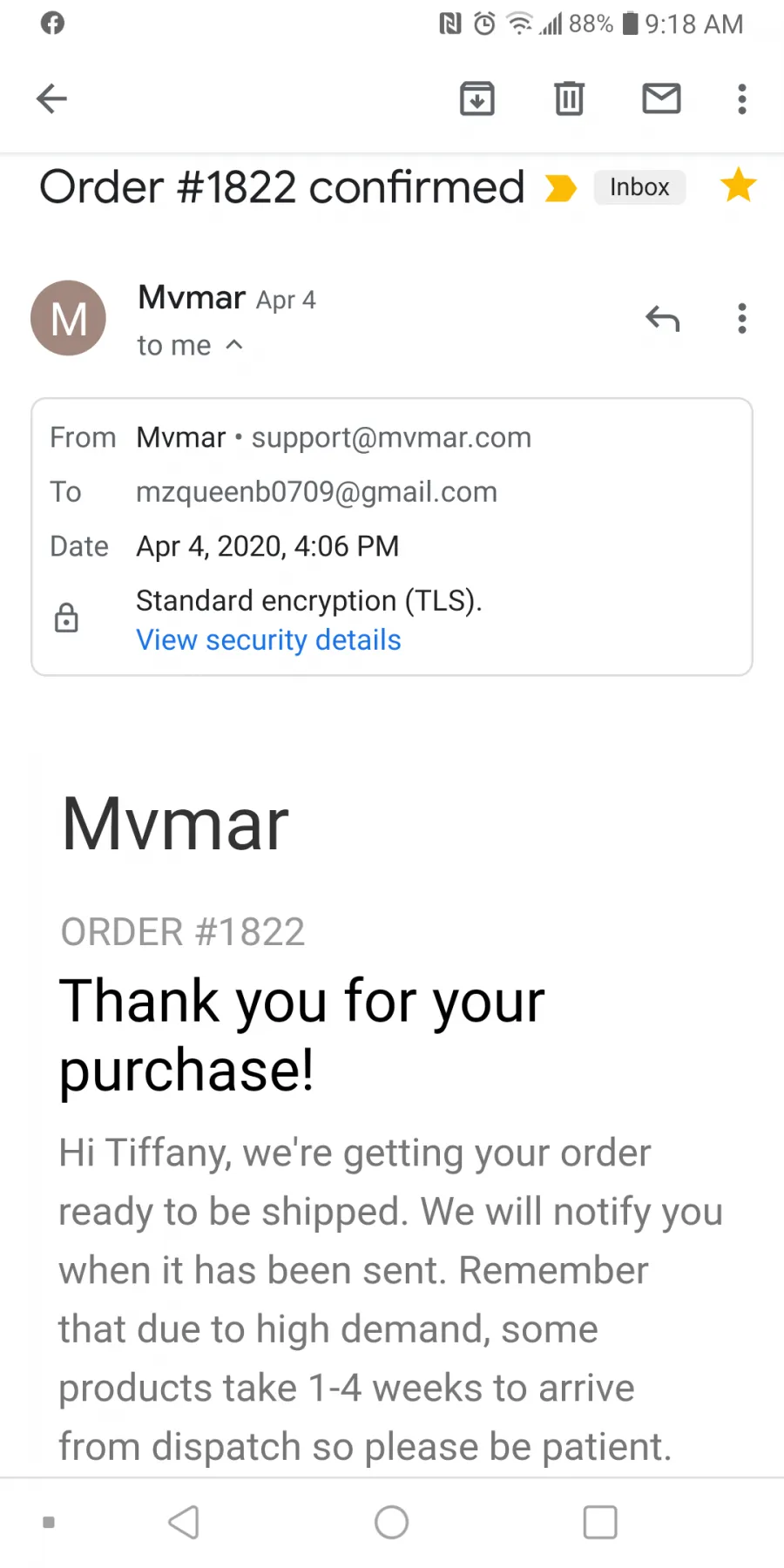Archive this email
The height and width of the screenshot is (1568, 784).
coord(477,98)
